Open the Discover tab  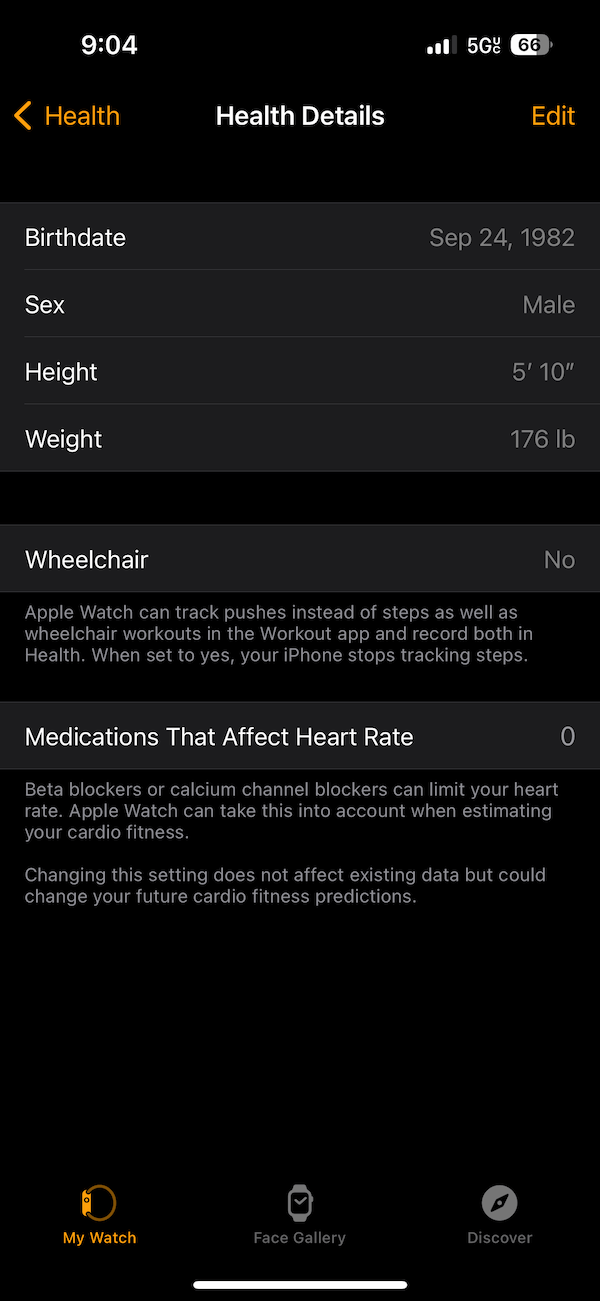[499, 1215]
